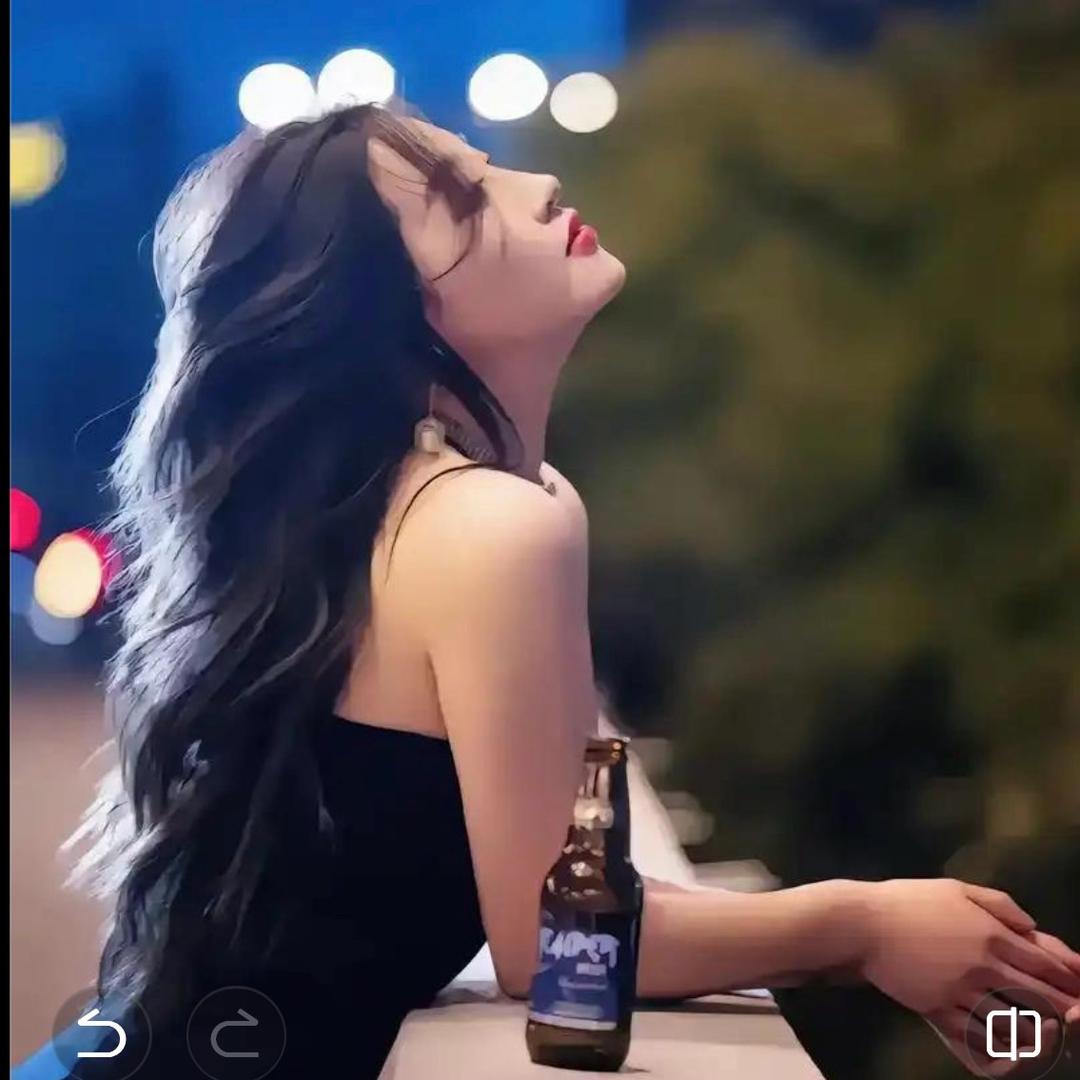Redo the reverted edit
This screenshot has height=1080, width=1080.
click(235, 1034)
